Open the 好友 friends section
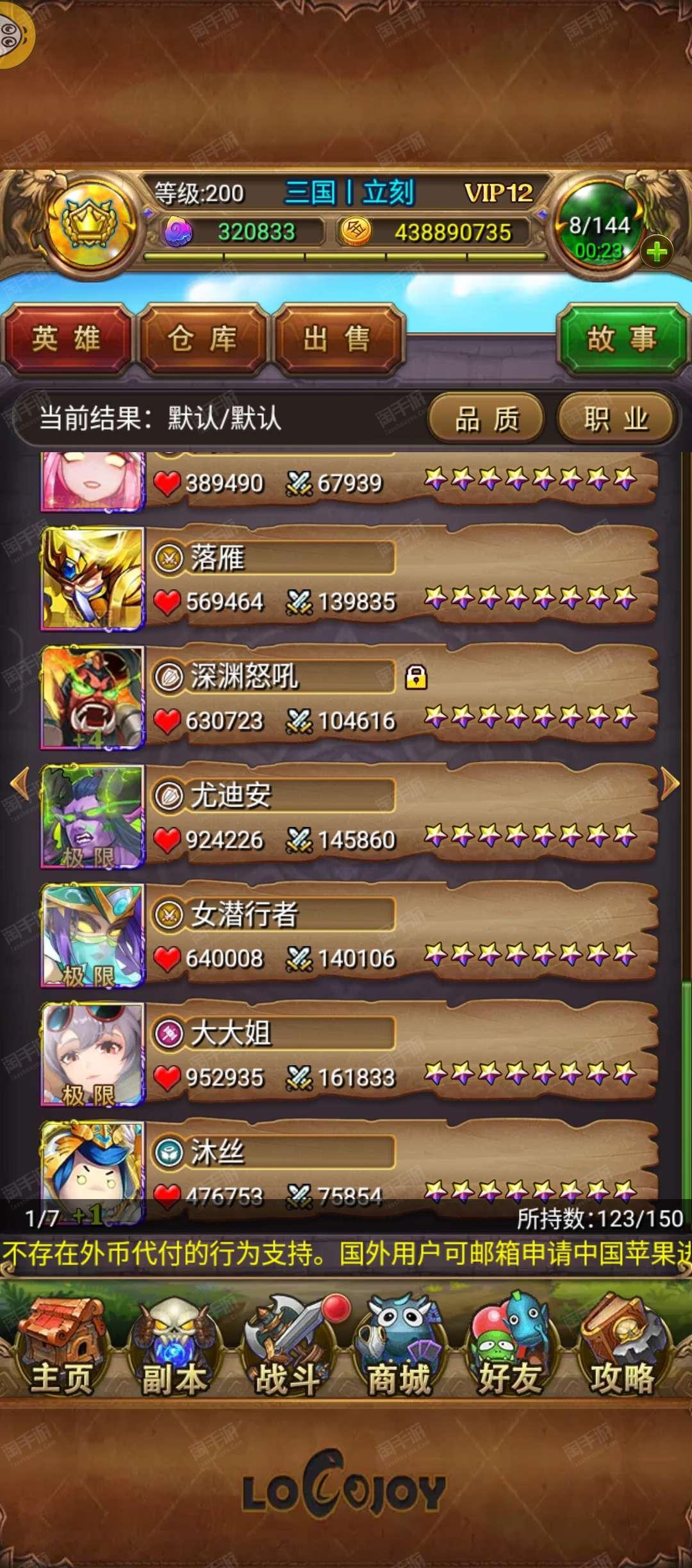Image resolution: width=692 pixels, height=1568 pixels. pos(510,1352)
